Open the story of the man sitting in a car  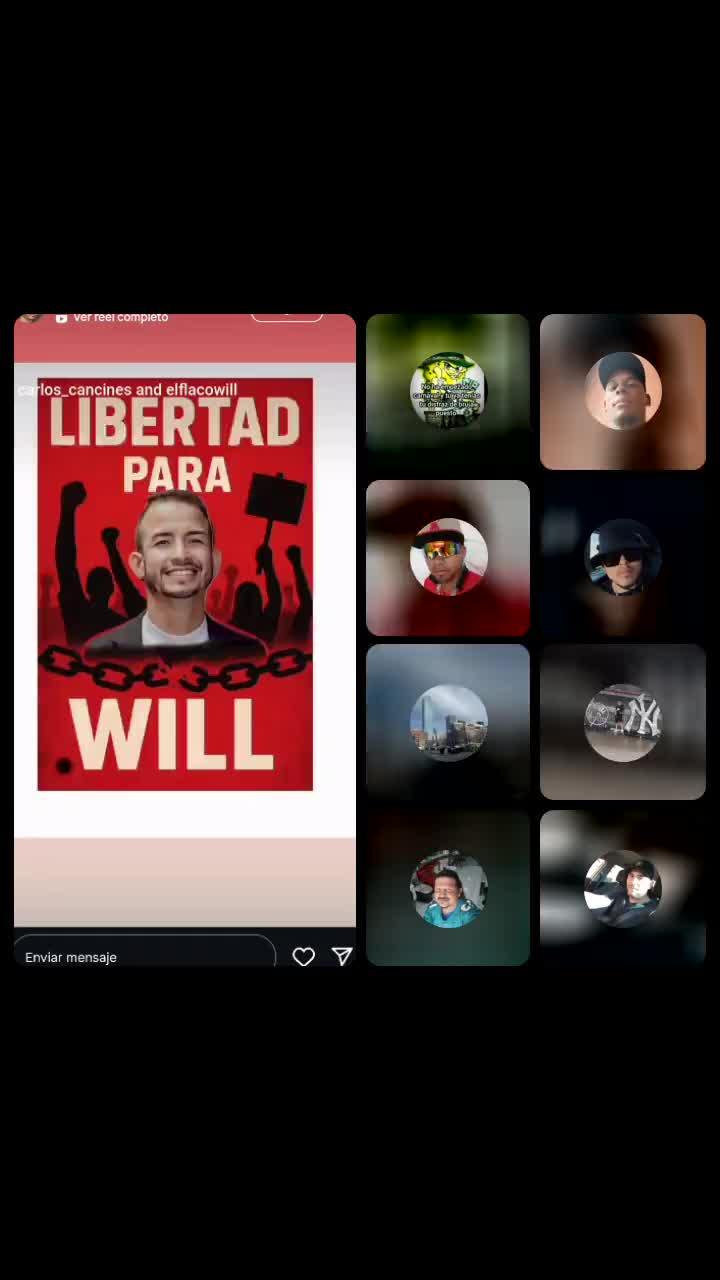(622, 888)
